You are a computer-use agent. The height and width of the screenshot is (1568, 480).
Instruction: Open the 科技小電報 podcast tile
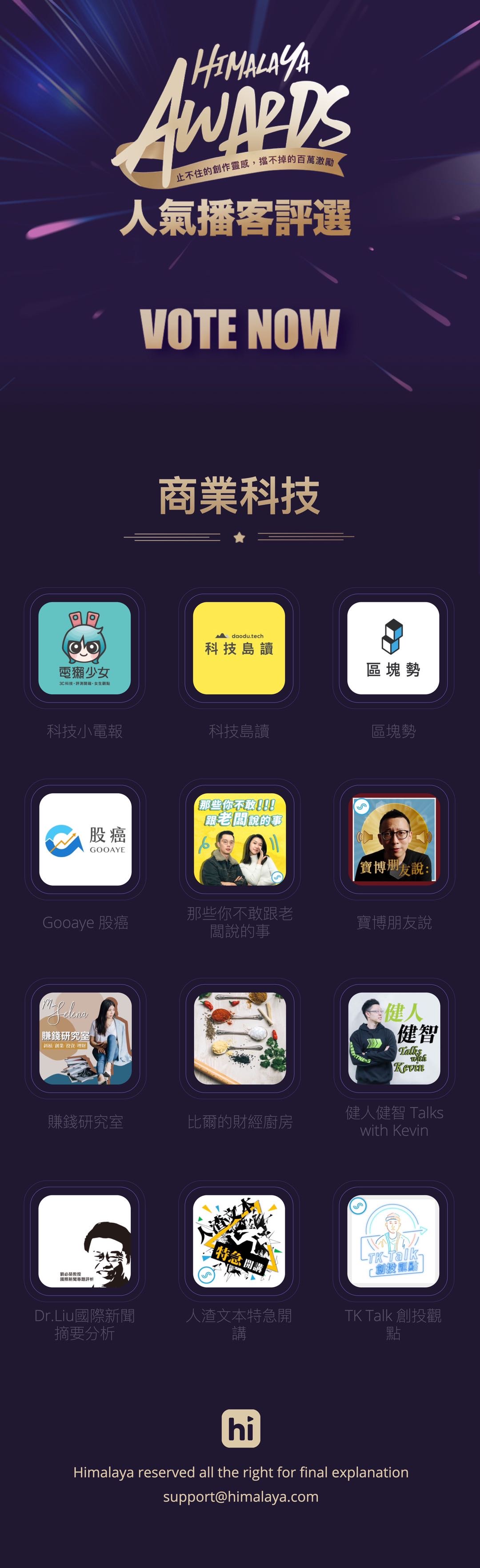tap(85, 648)
